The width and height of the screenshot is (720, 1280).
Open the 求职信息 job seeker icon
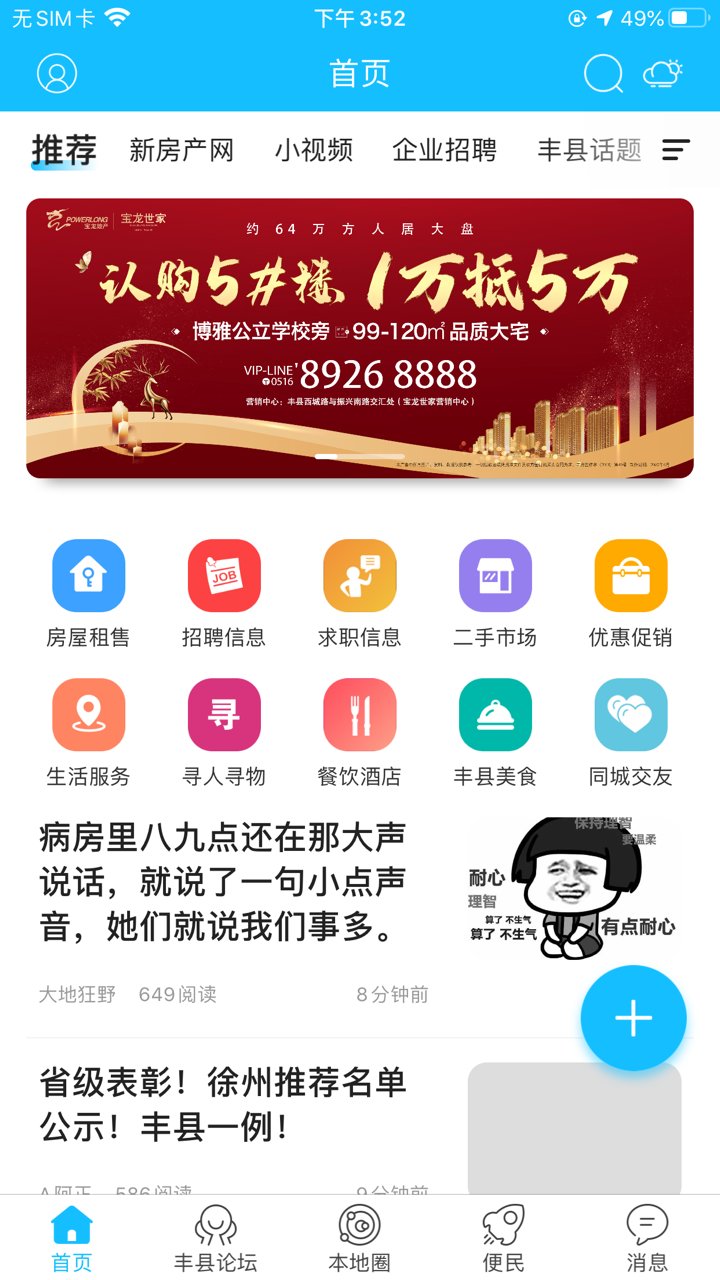pos(360,575)
